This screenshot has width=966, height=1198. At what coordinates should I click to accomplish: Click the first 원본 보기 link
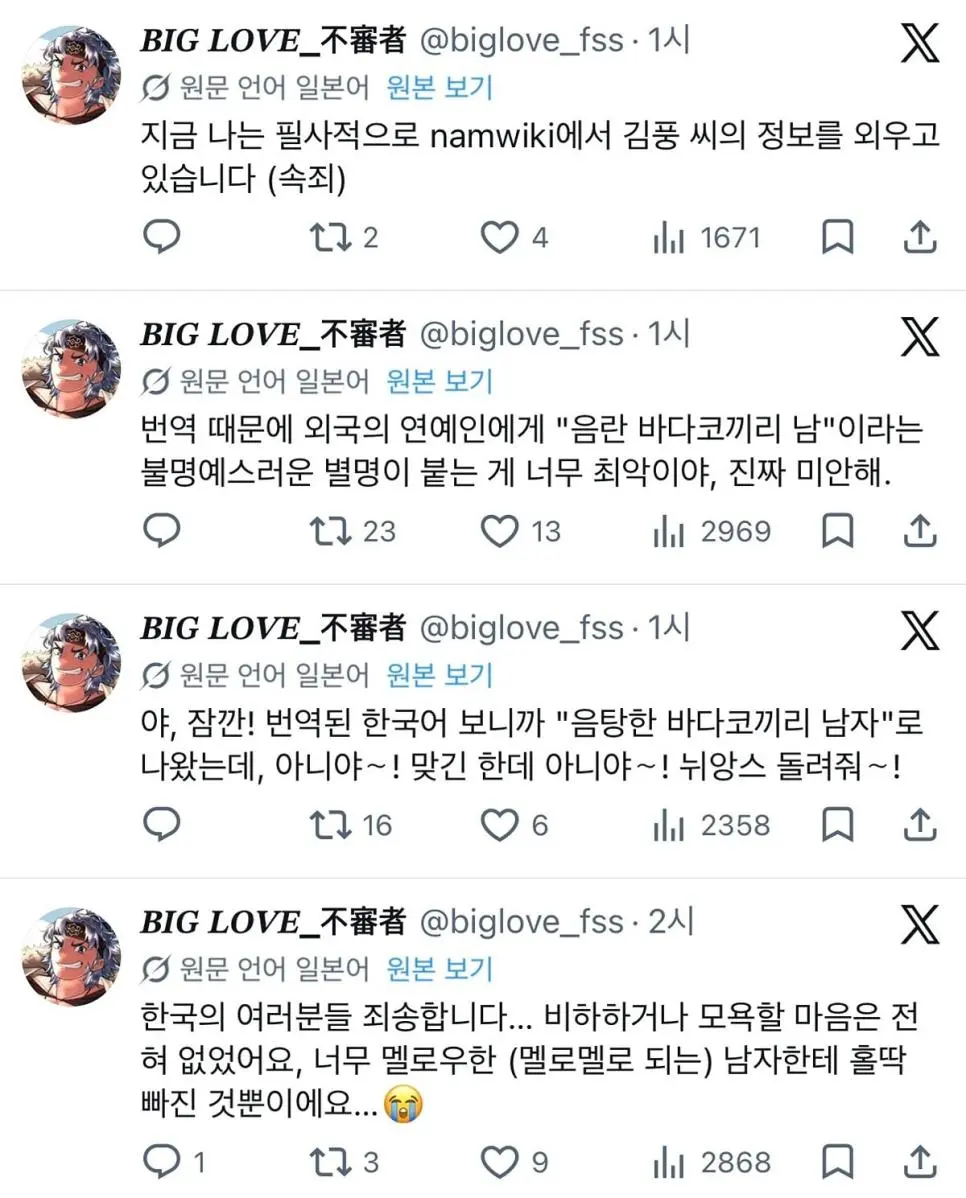click(438, 87)
